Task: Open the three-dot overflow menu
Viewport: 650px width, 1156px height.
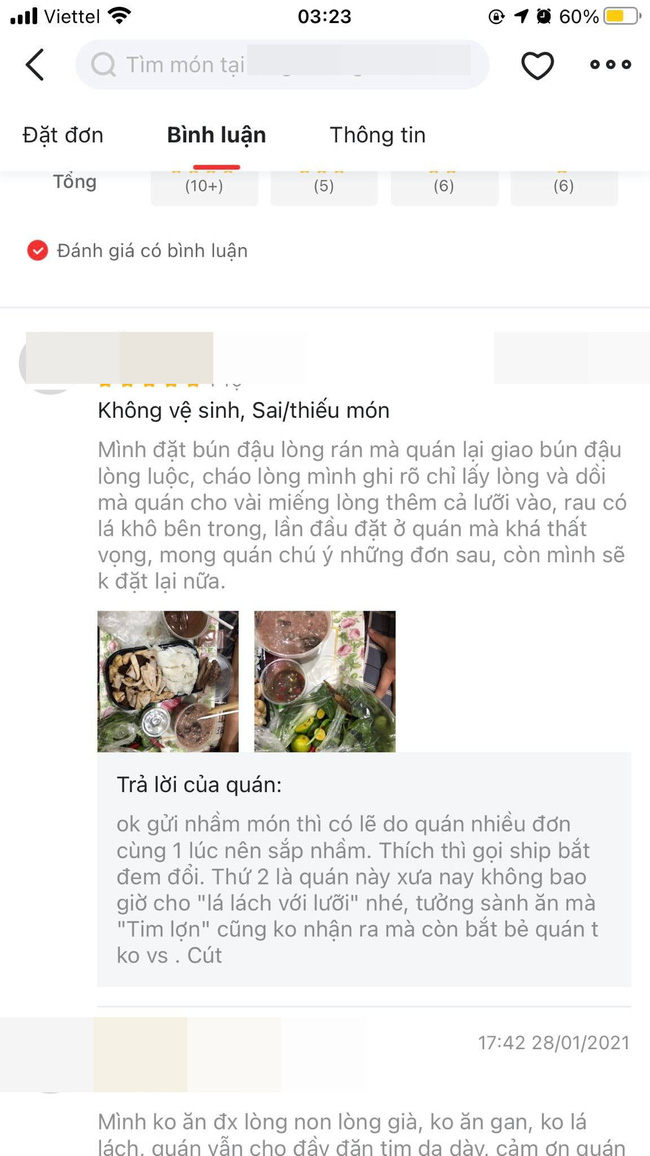Action: (x=610, y=65)
